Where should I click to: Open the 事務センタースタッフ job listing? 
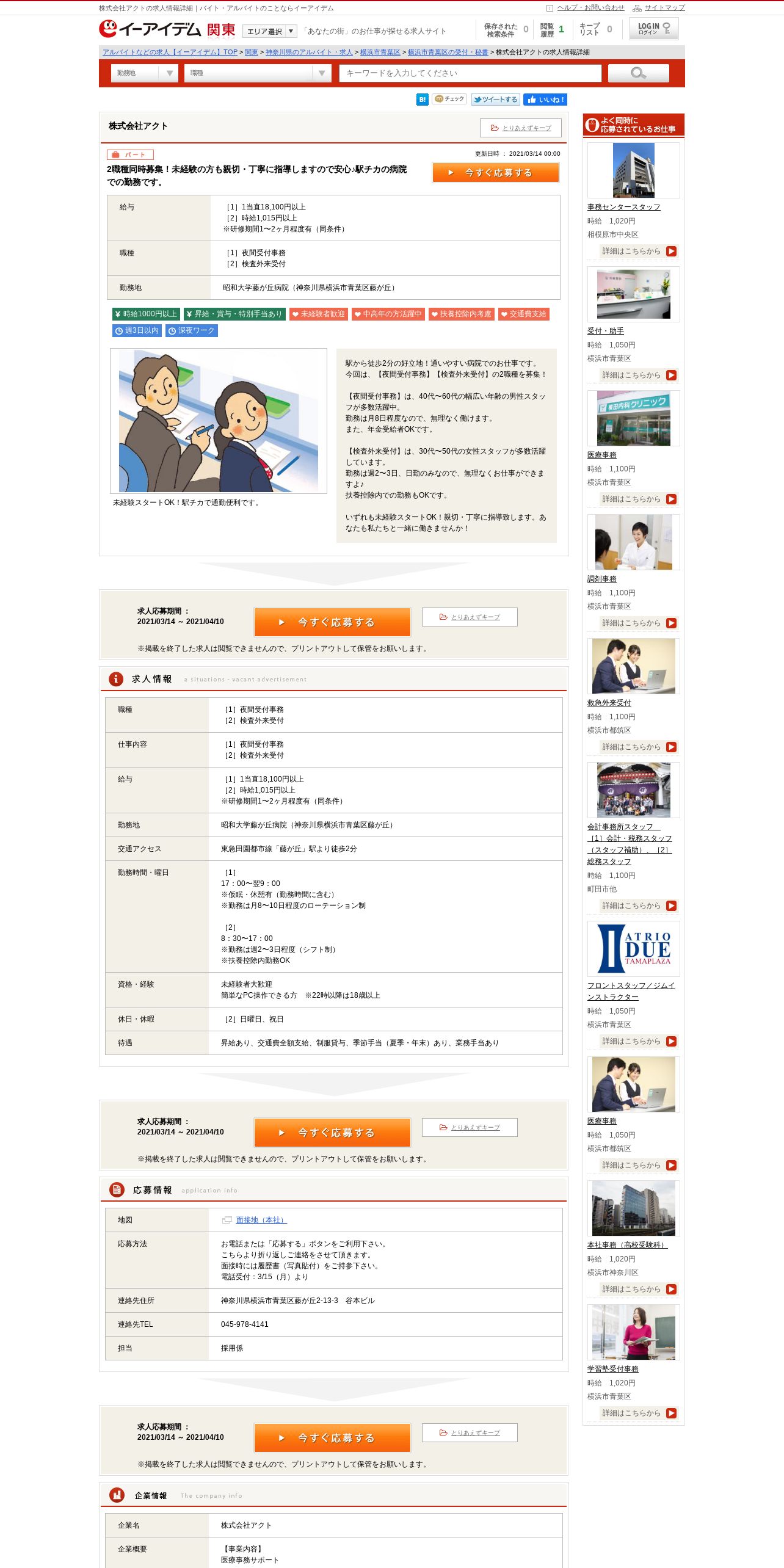pyautogui.click(x=623, y=207)
